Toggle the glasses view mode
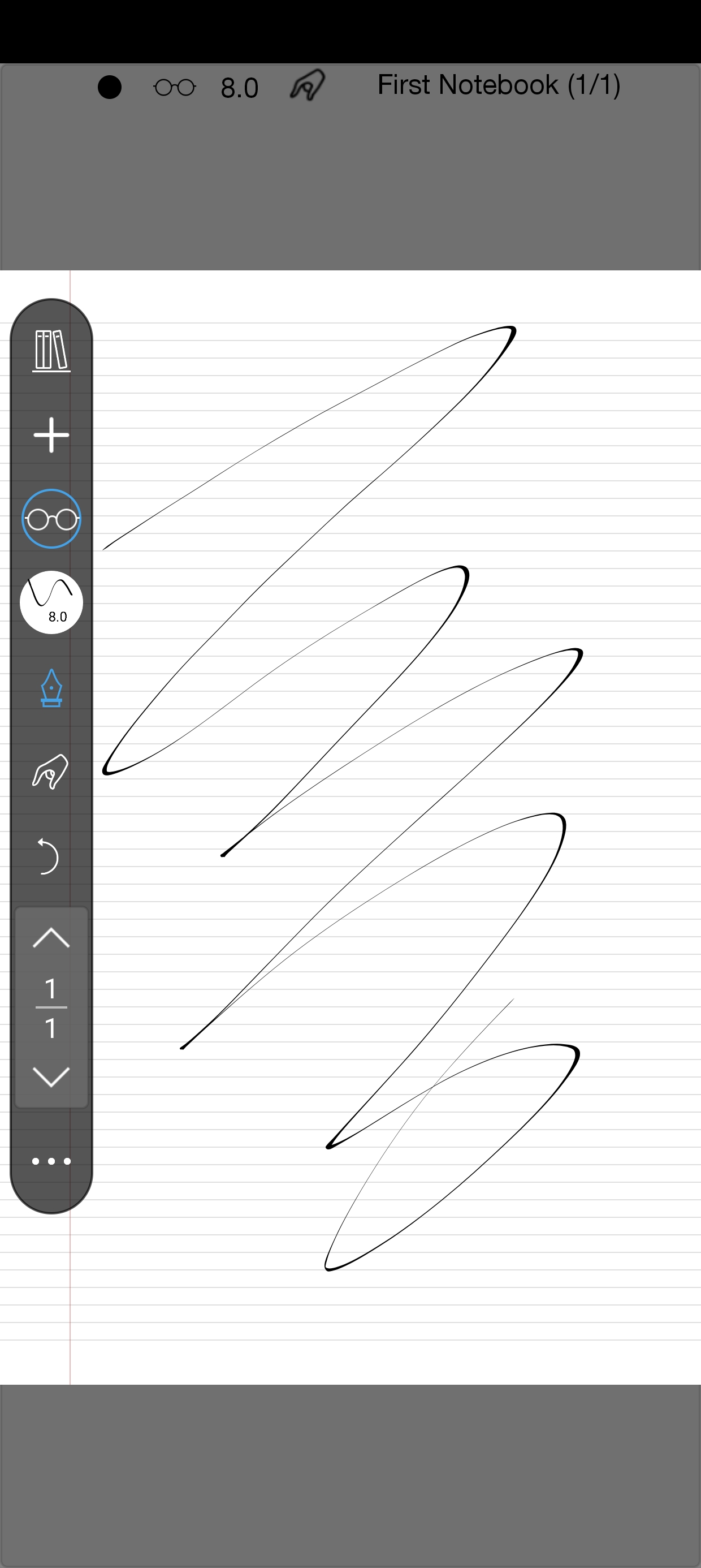Viewport: 701px width, 1568px height. coord(51,519)
